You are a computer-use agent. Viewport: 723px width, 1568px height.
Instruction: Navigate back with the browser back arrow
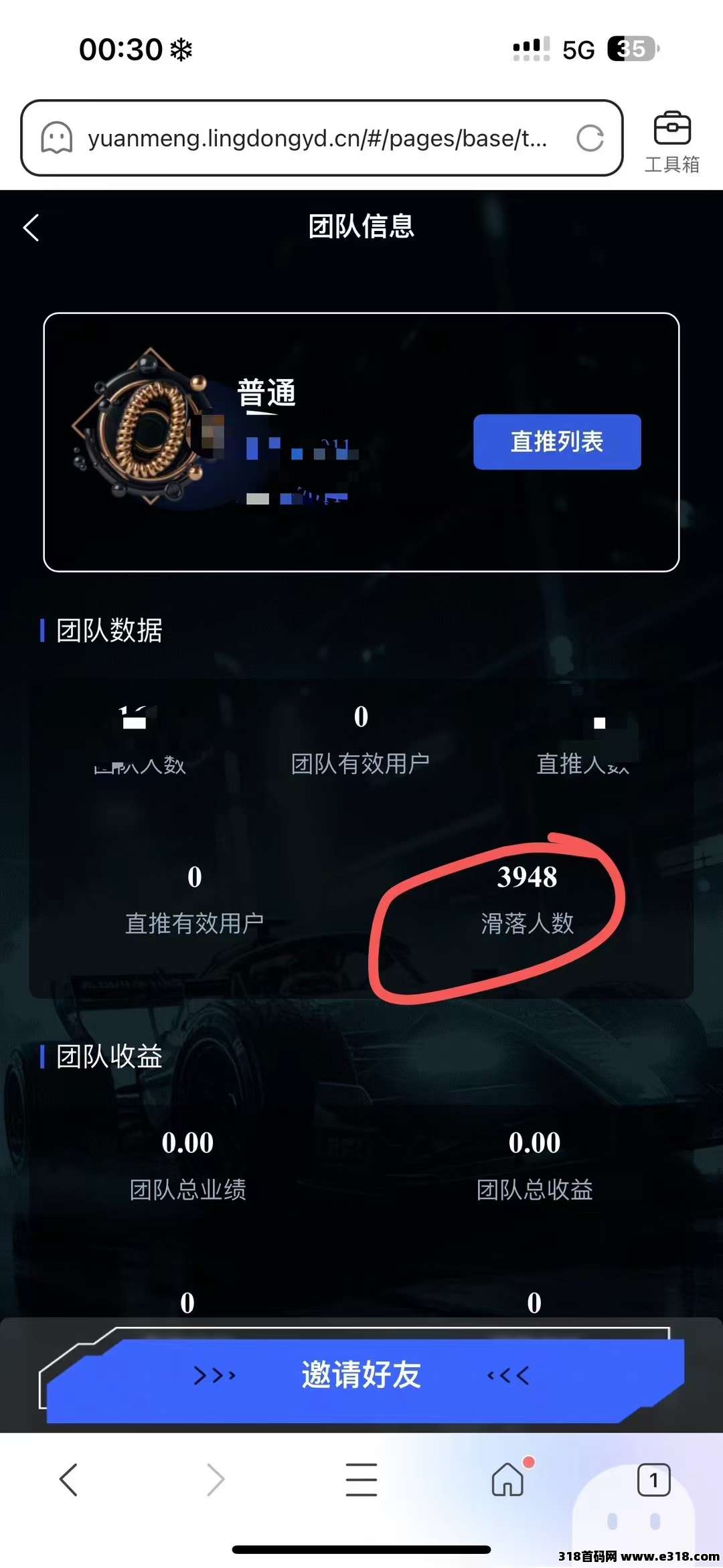(69, 1480)
